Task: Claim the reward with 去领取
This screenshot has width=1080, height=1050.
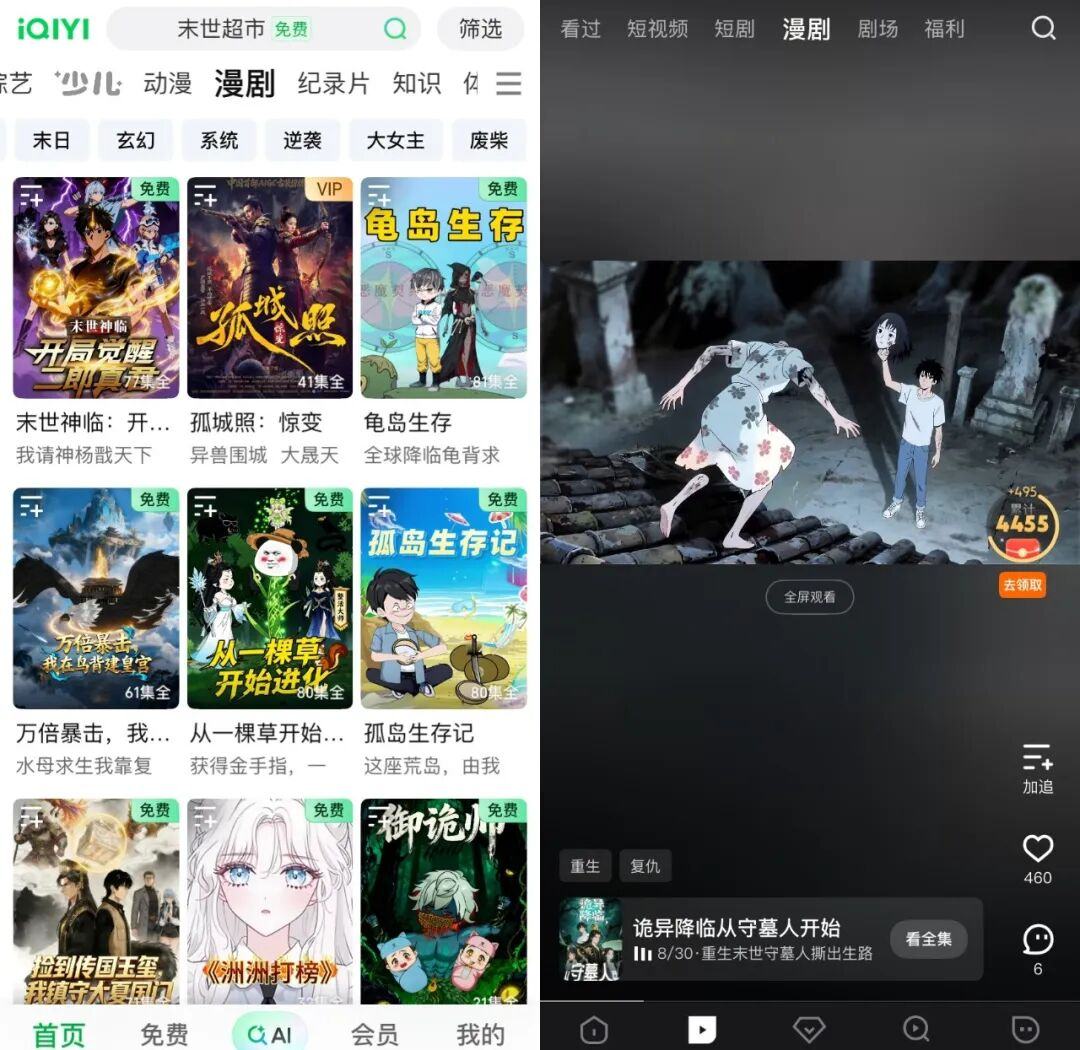Action: point(1022,585)
